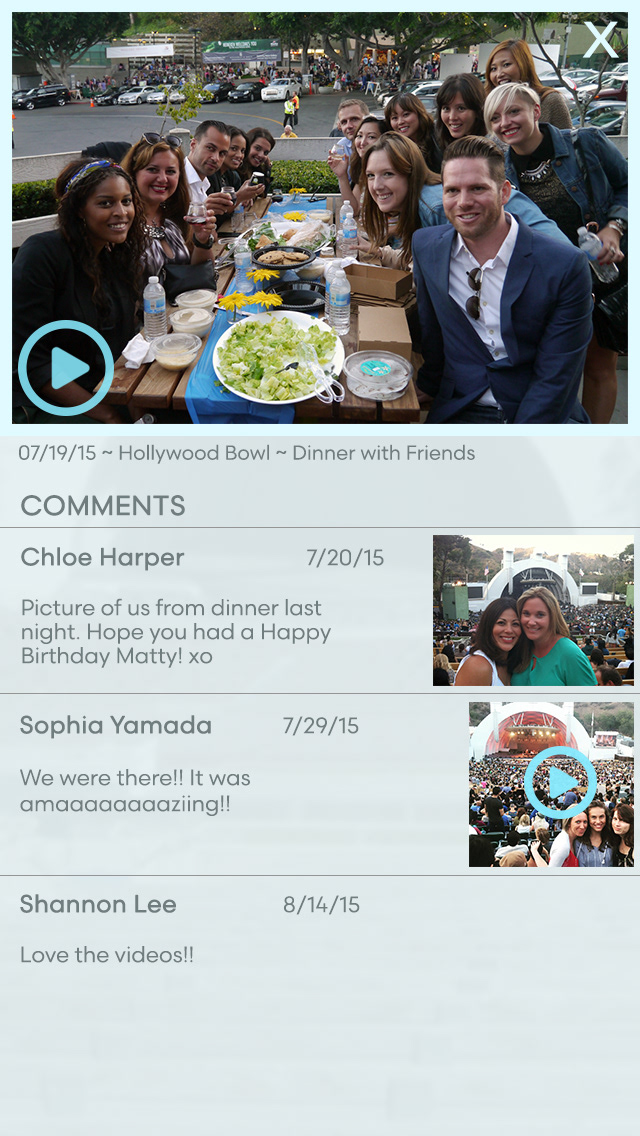Play the video in Sophia Yamada's comment
640x1136 pixels.
[x=560, y=782]
